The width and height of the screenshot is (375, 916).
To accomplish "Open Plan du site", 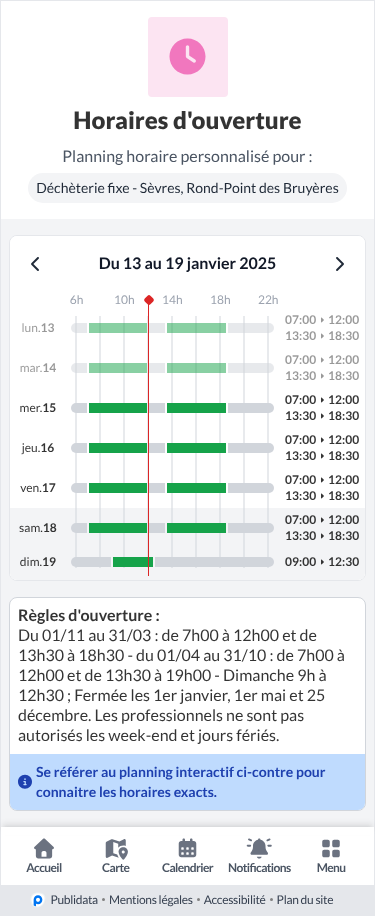I will coord(305,900).
